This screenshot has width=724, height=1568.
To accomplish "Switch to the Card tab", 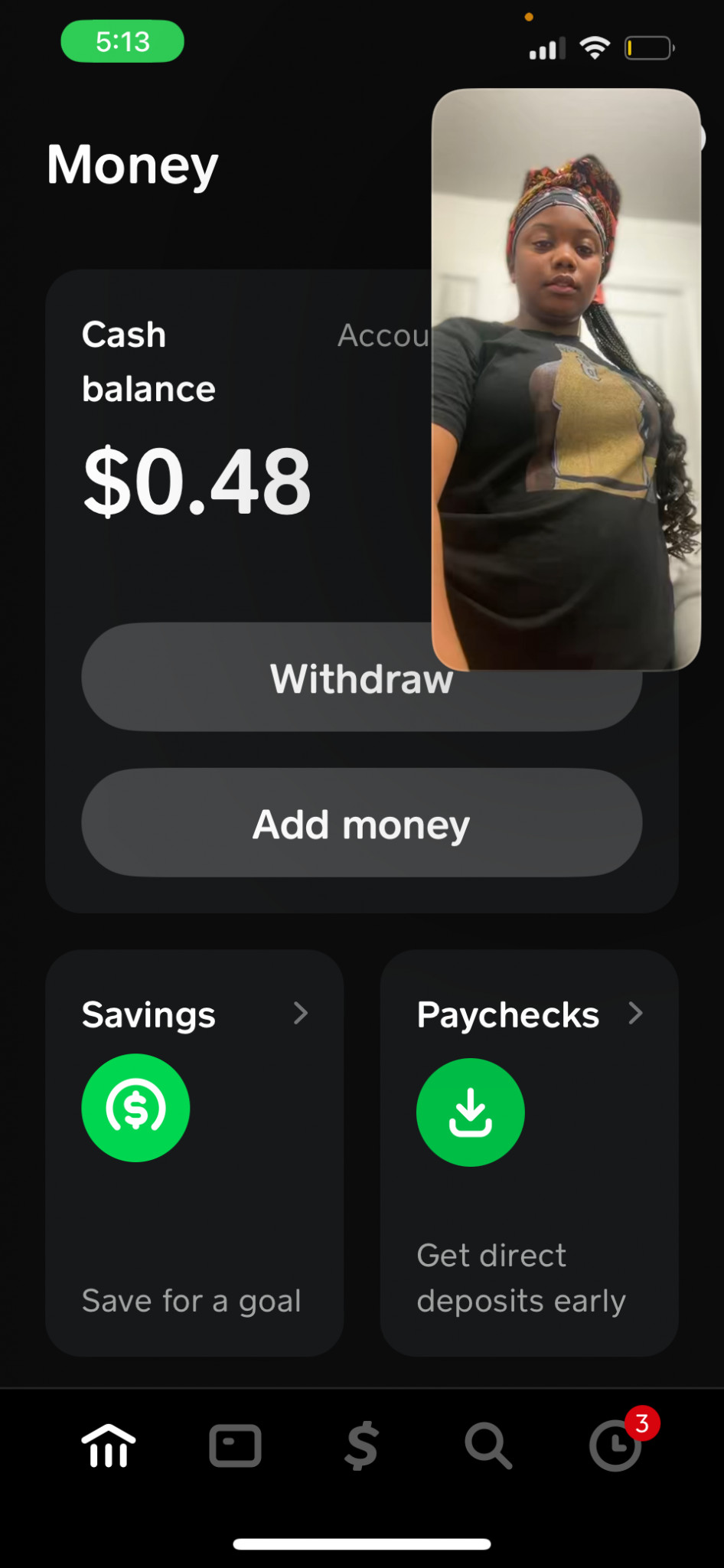I will point(235,1445).
